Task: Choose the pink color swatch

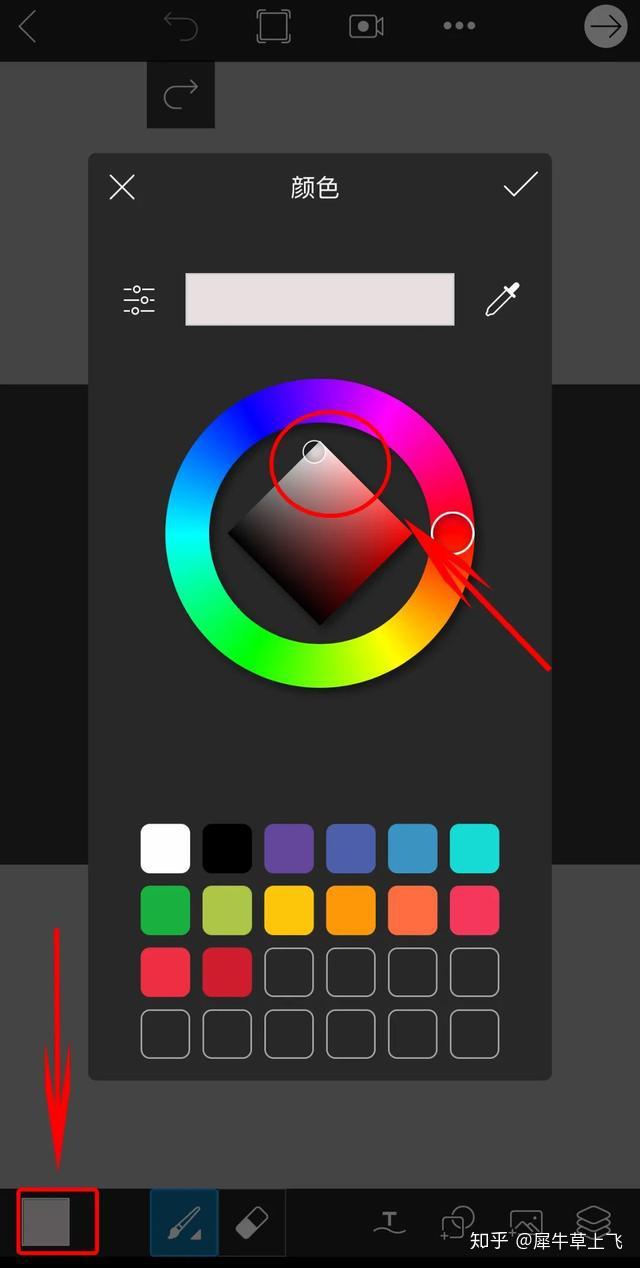Action: (x=474, y=911)
